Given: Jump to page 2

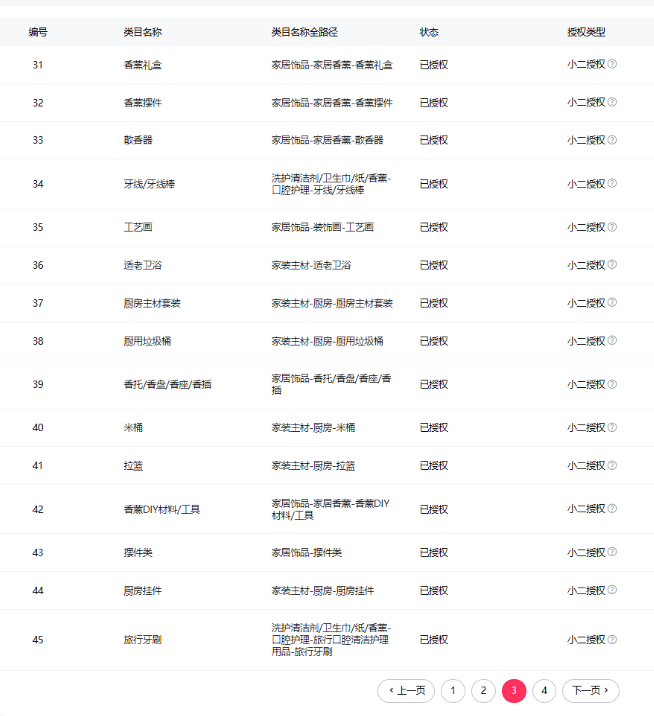Looking at the screenshot, I should 483,690.
